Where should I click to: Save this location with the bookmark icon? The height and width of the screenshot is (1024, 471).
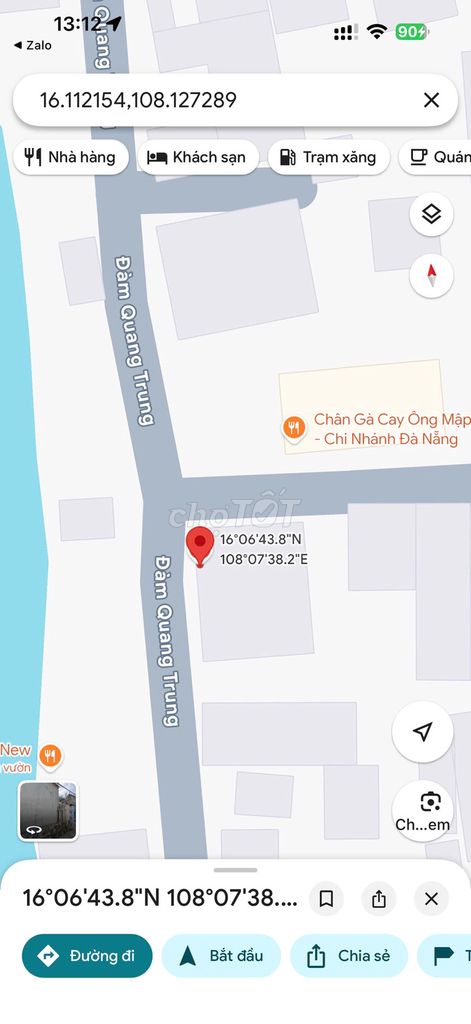click(327, 899)
